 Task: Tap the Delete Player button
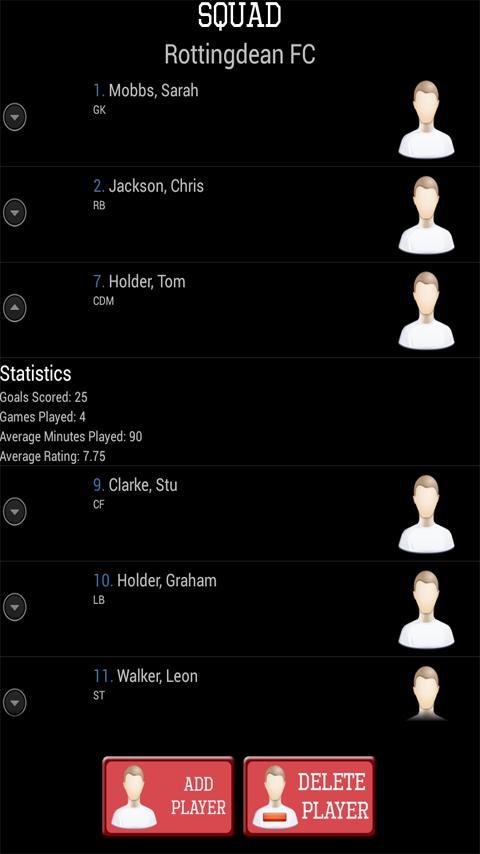pyautogui.click(x=309, y=796)
